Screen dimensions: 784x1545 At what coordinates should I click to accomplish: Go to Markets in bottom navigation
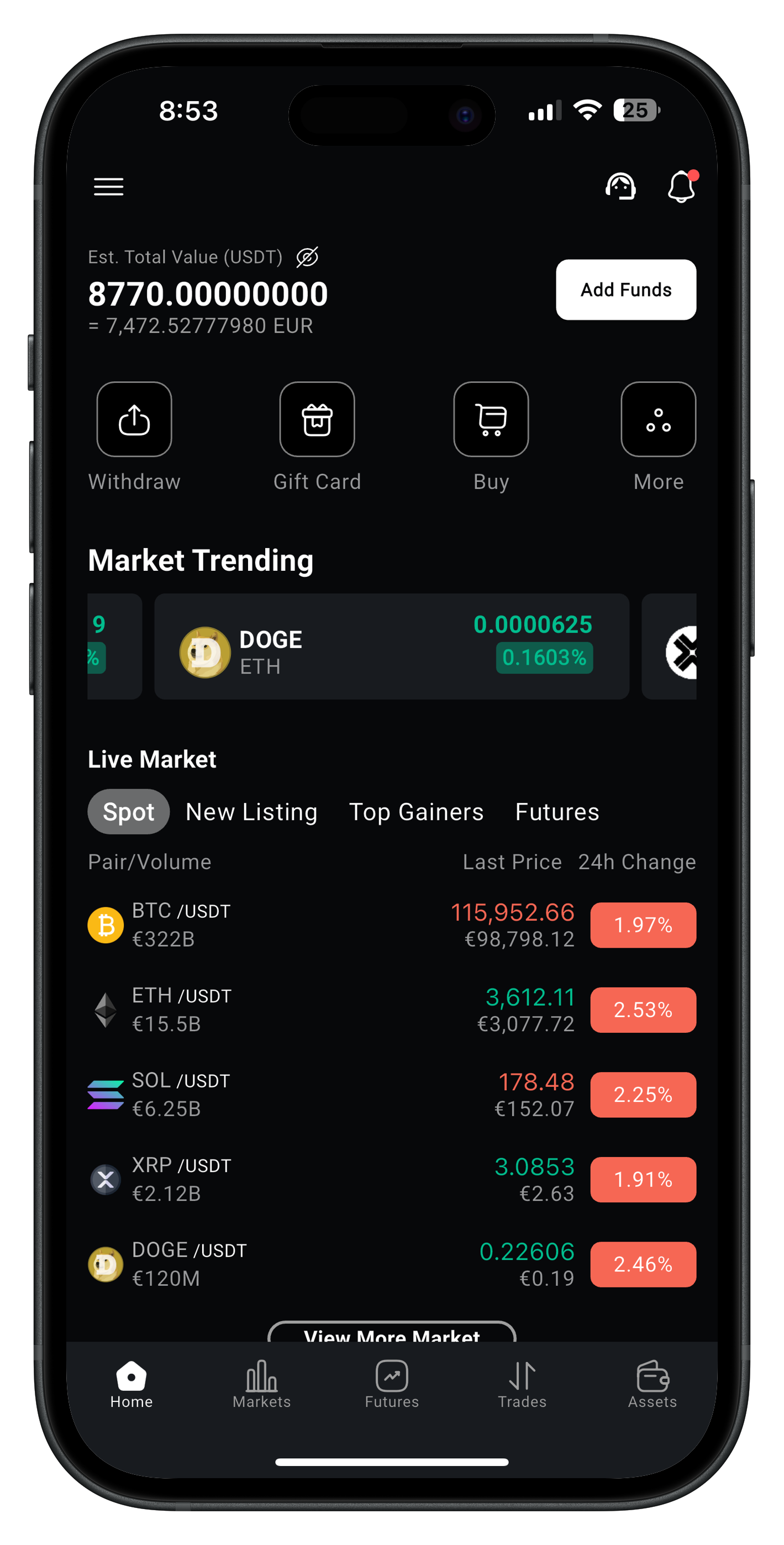pyautogui.click(x=261, y=1384)
